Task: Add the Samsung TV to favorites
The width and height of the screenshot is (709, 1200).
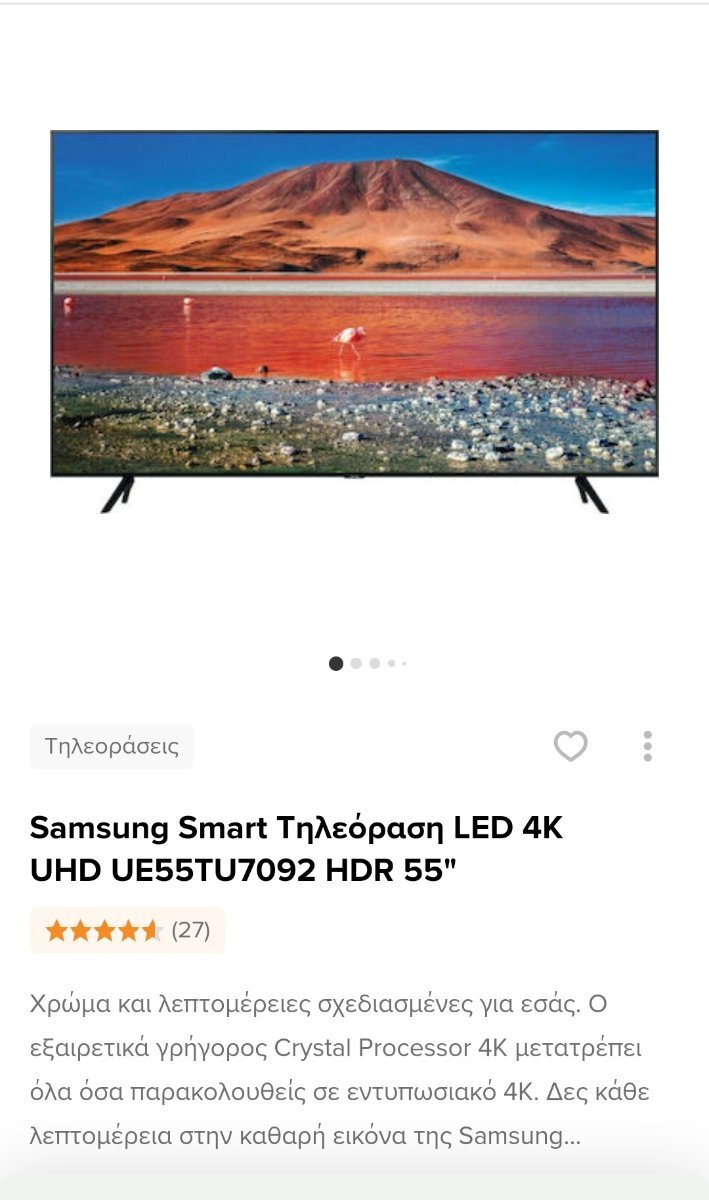Action: coord(570,746)
